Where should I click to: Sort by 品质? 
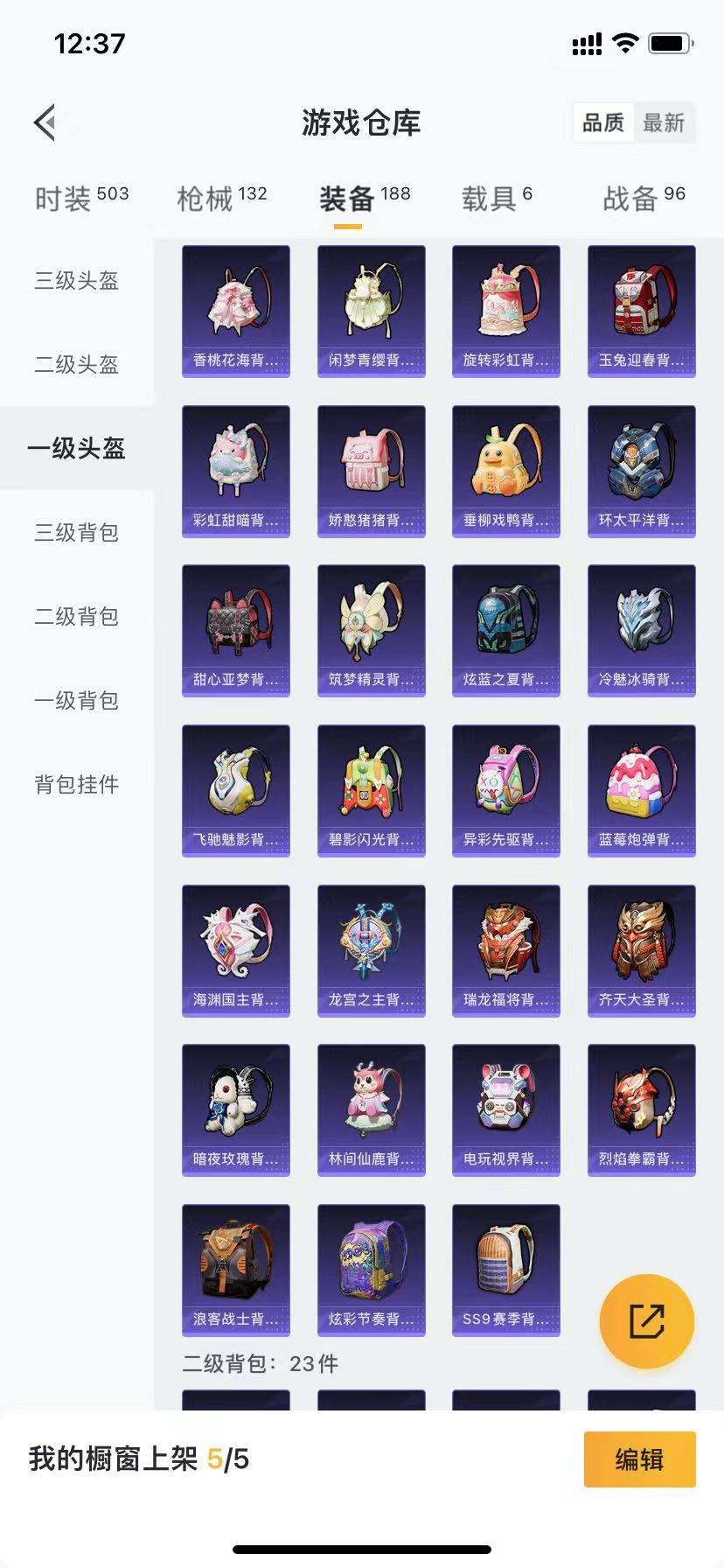pyautogui.click(x=603, y=122)
